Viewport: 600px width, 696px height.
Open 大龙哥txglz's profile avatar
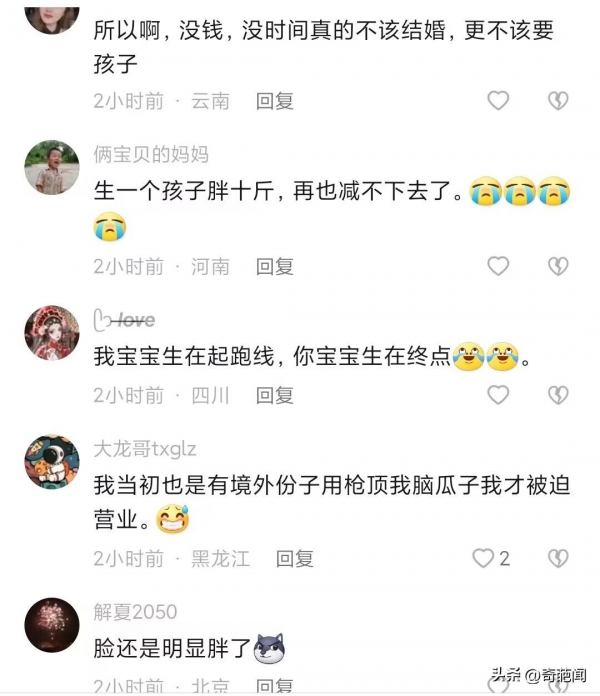point(51,461)
